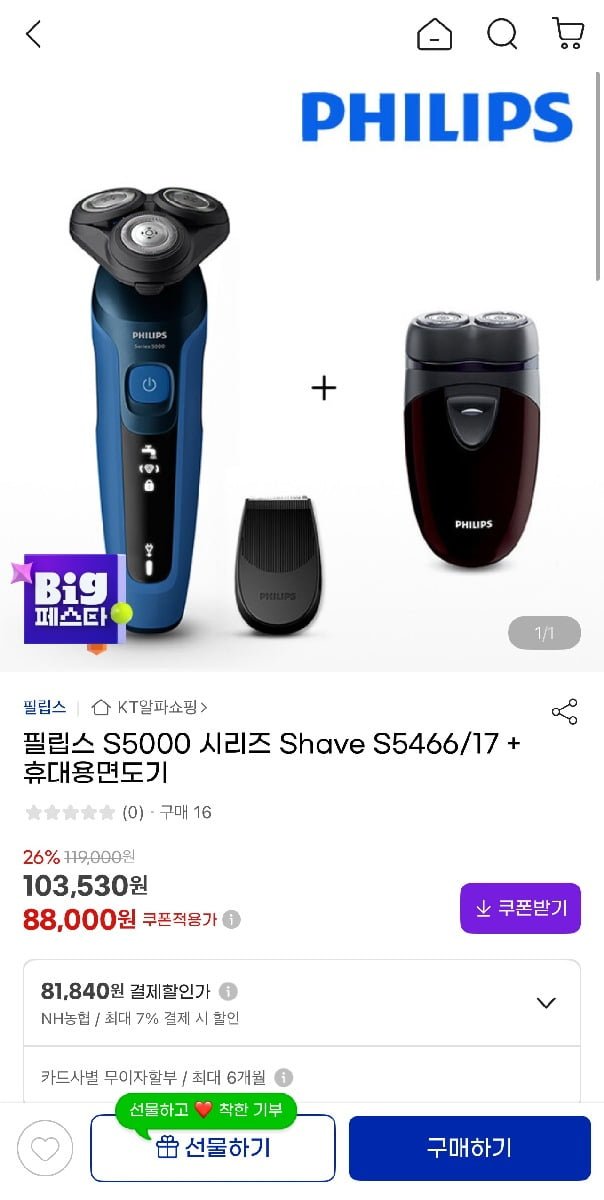This screenshot has height=1200, width=604.
Task: Tap 선물하기 to gift this item
Action: [x=213, y=1148]
